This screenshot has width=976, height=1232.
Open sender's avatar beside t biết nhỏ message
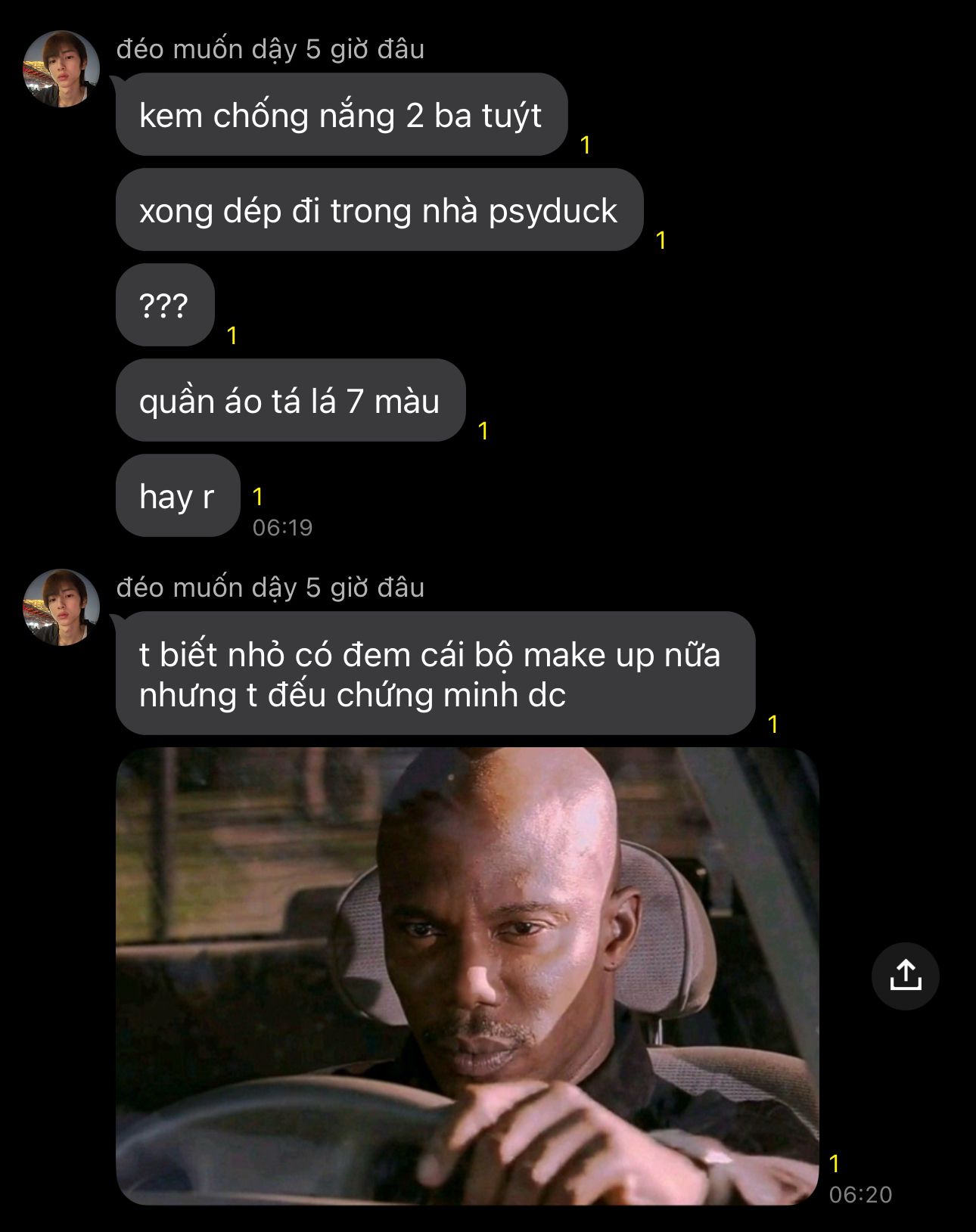click(x=61, y=607)
